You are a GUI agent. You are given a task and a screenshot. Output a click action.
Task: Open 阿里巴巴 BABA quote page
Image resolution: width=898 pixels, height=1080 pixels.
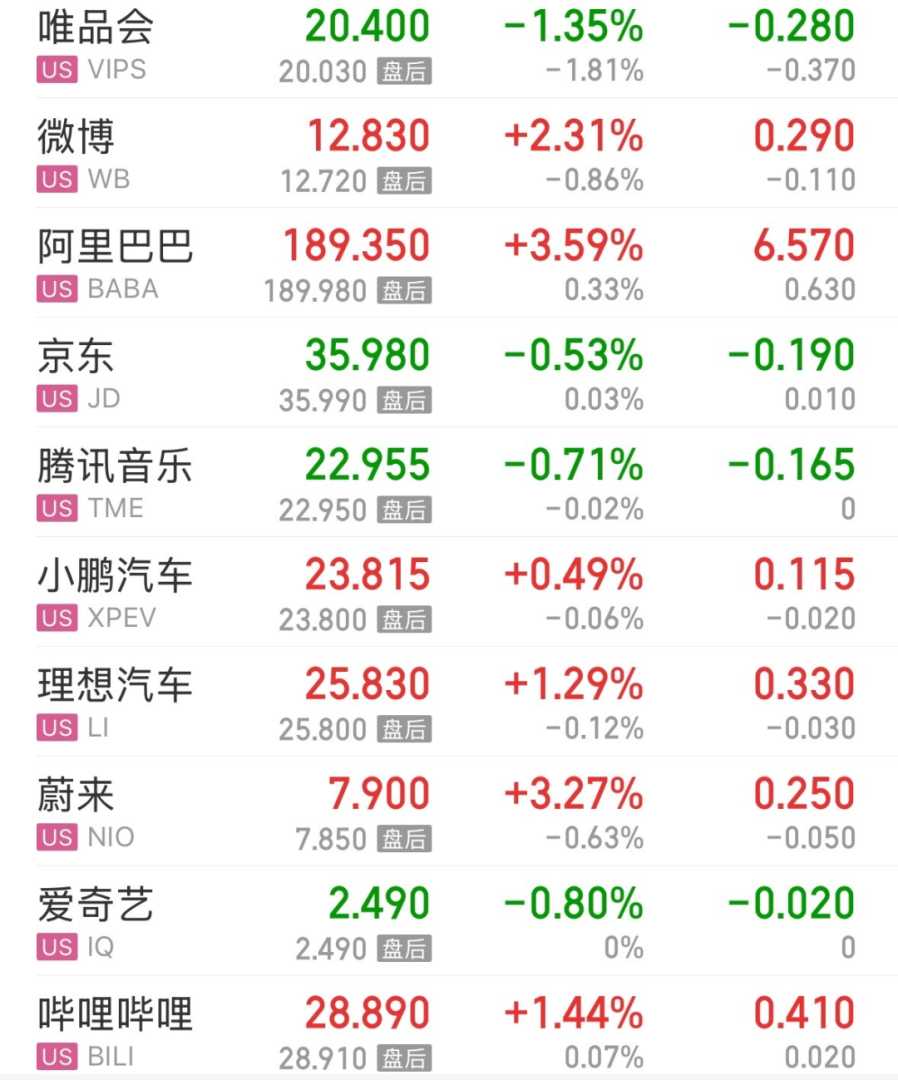point(115,264)
